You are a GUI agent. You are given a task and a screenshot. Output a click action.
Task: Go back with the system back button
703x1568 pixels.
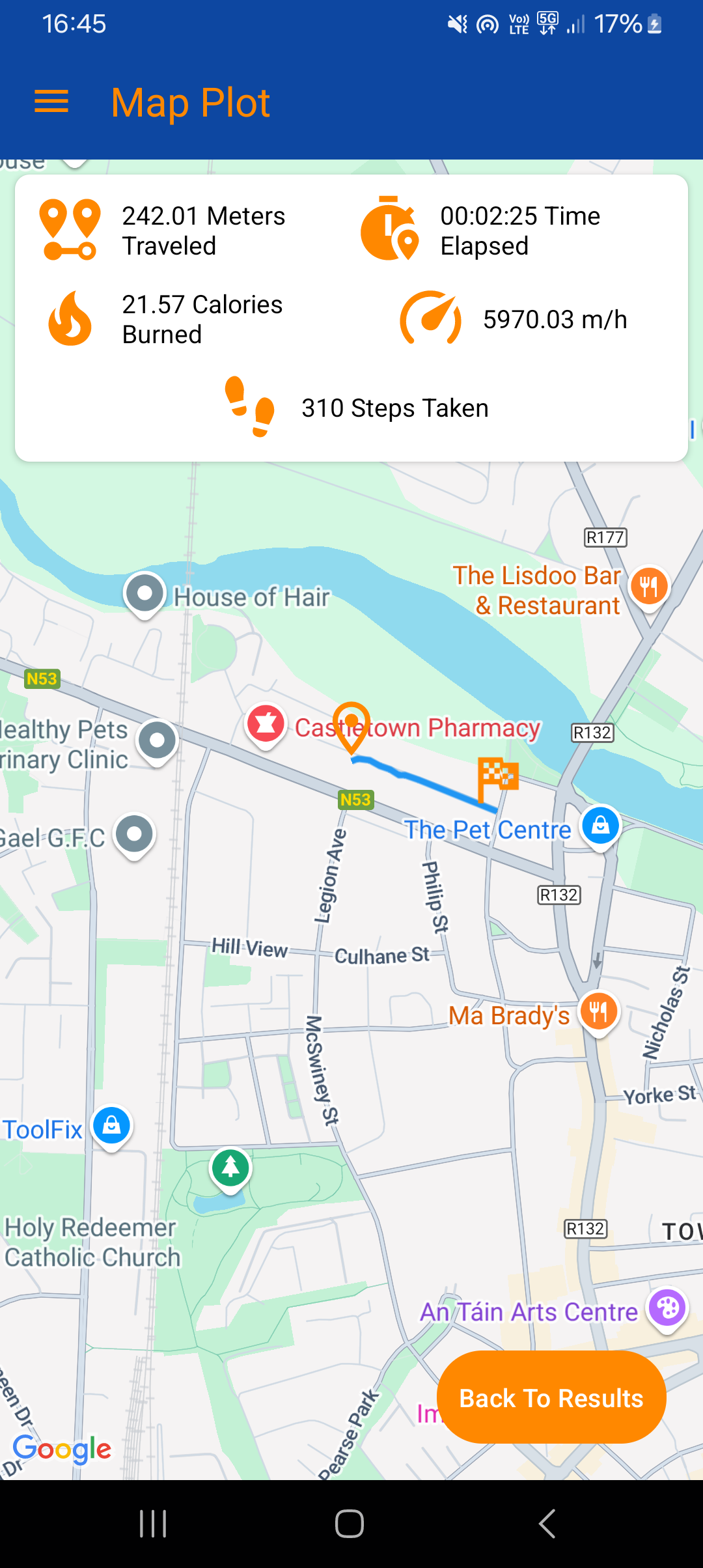[x=547, y=1524]
